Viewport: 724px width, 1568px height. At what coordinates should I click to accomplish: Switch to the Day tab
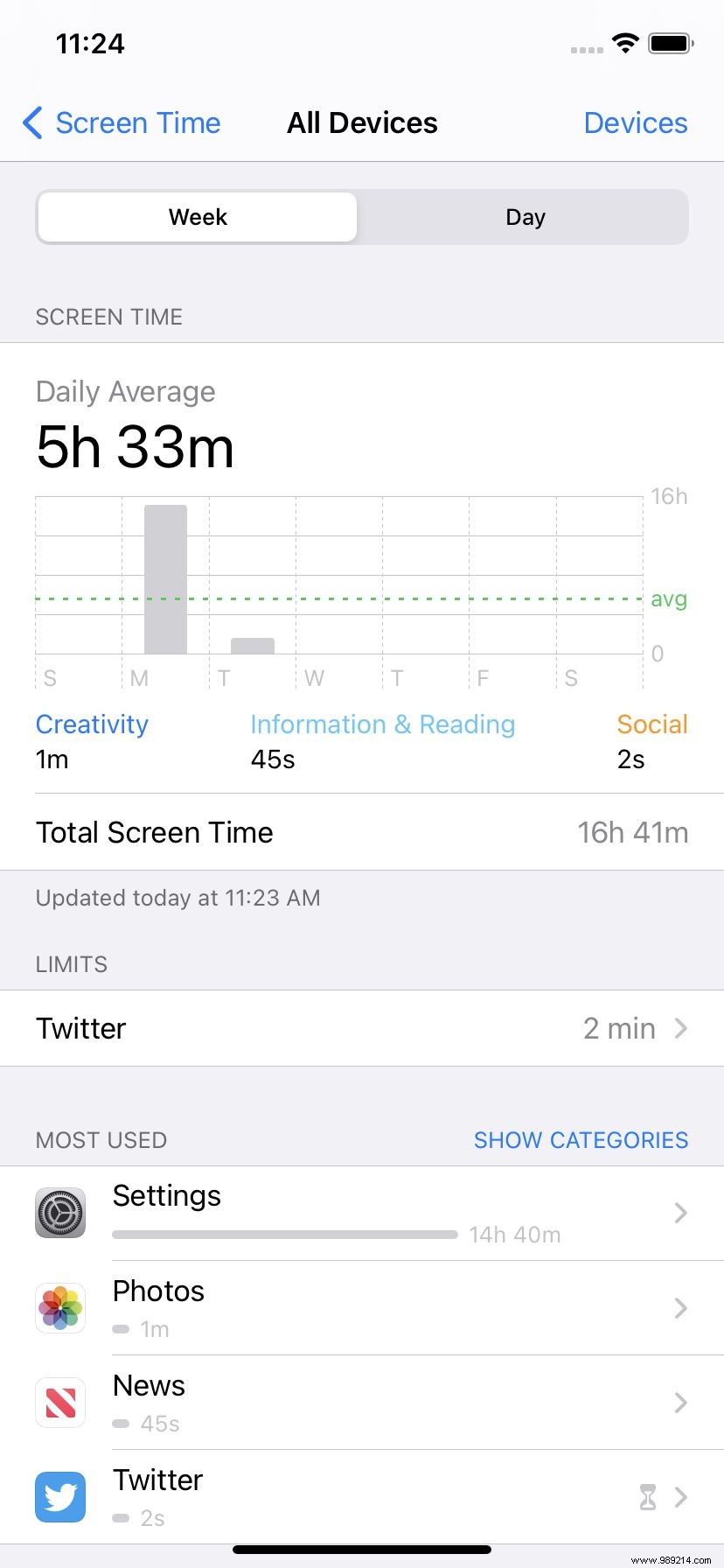coord(526,217)
